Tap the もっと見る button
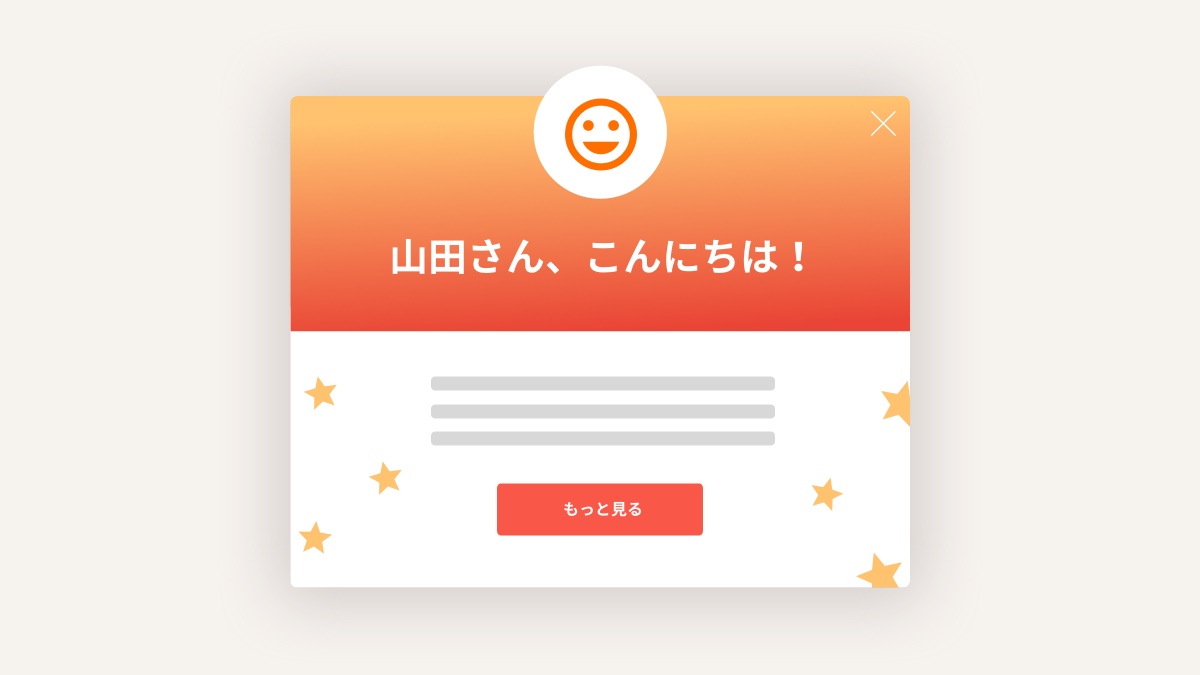Viewport: 1200px width, 675px height. click(600, 509)
